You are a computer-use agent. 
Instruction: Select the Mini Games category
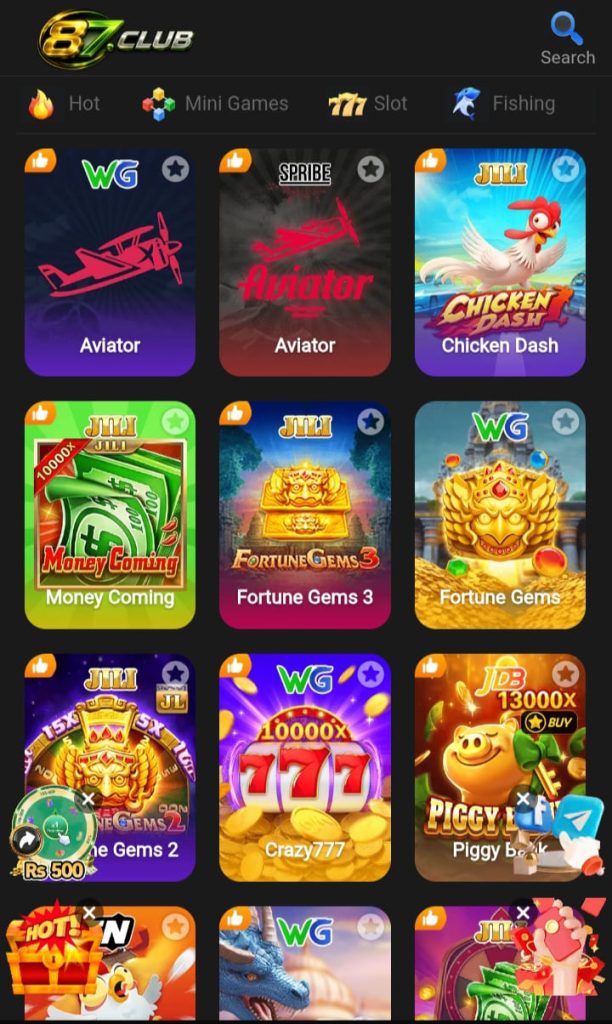pyautogui.click(x=216, y=104)
